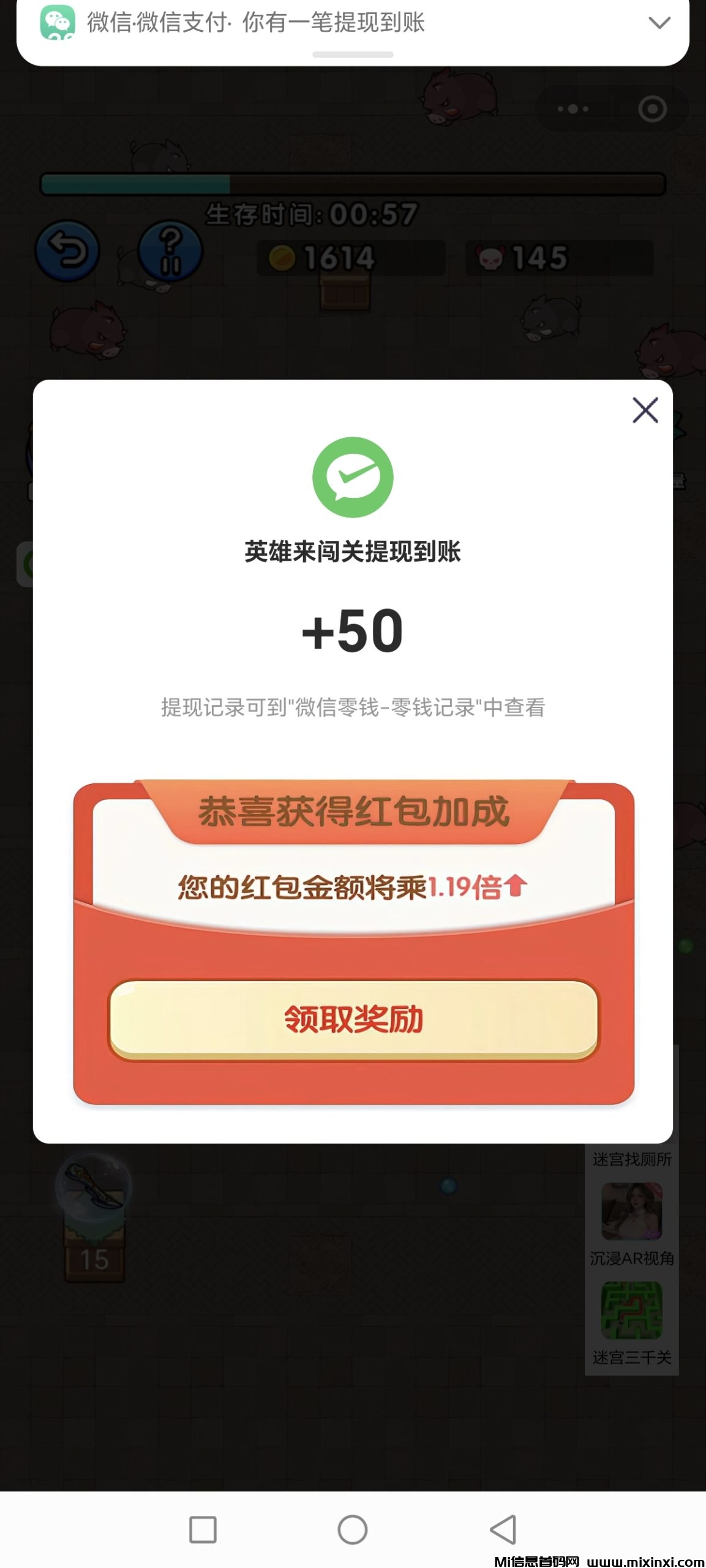Open recent apps overview
Screen dimensions: 706x1568
pos(203,1529)
